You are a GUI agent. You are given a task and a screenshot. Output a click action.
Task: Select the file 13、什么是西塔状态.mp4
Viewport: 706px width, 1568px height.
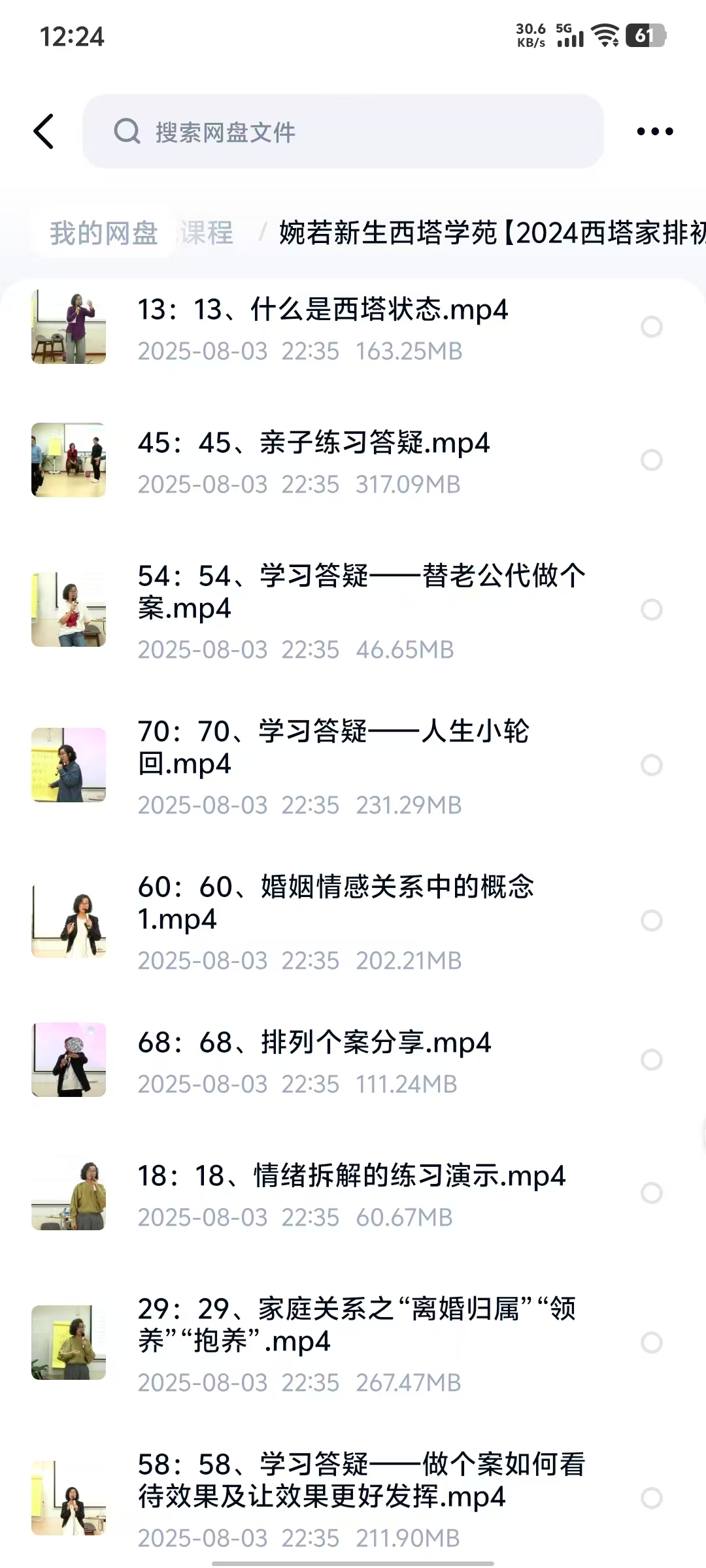click(x=651, y=327)
